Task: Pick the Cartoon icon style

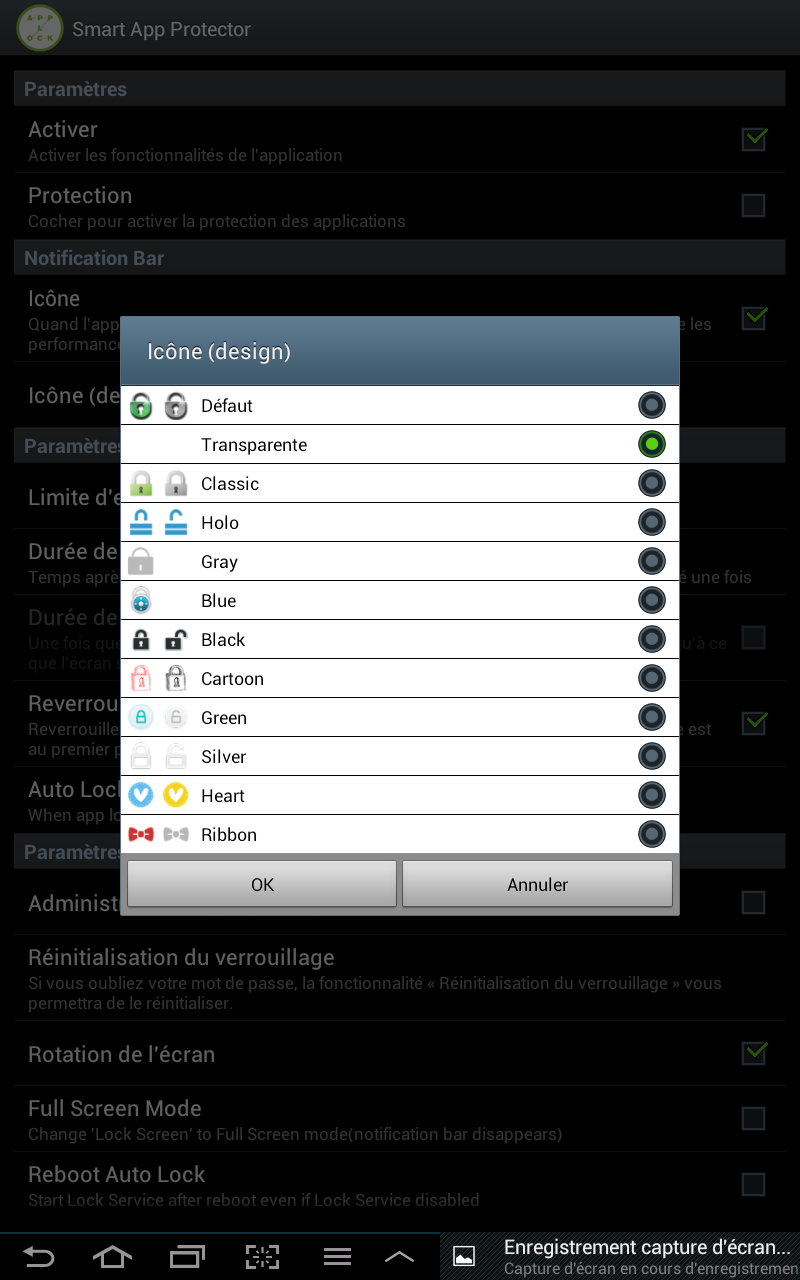Action: 400,678
